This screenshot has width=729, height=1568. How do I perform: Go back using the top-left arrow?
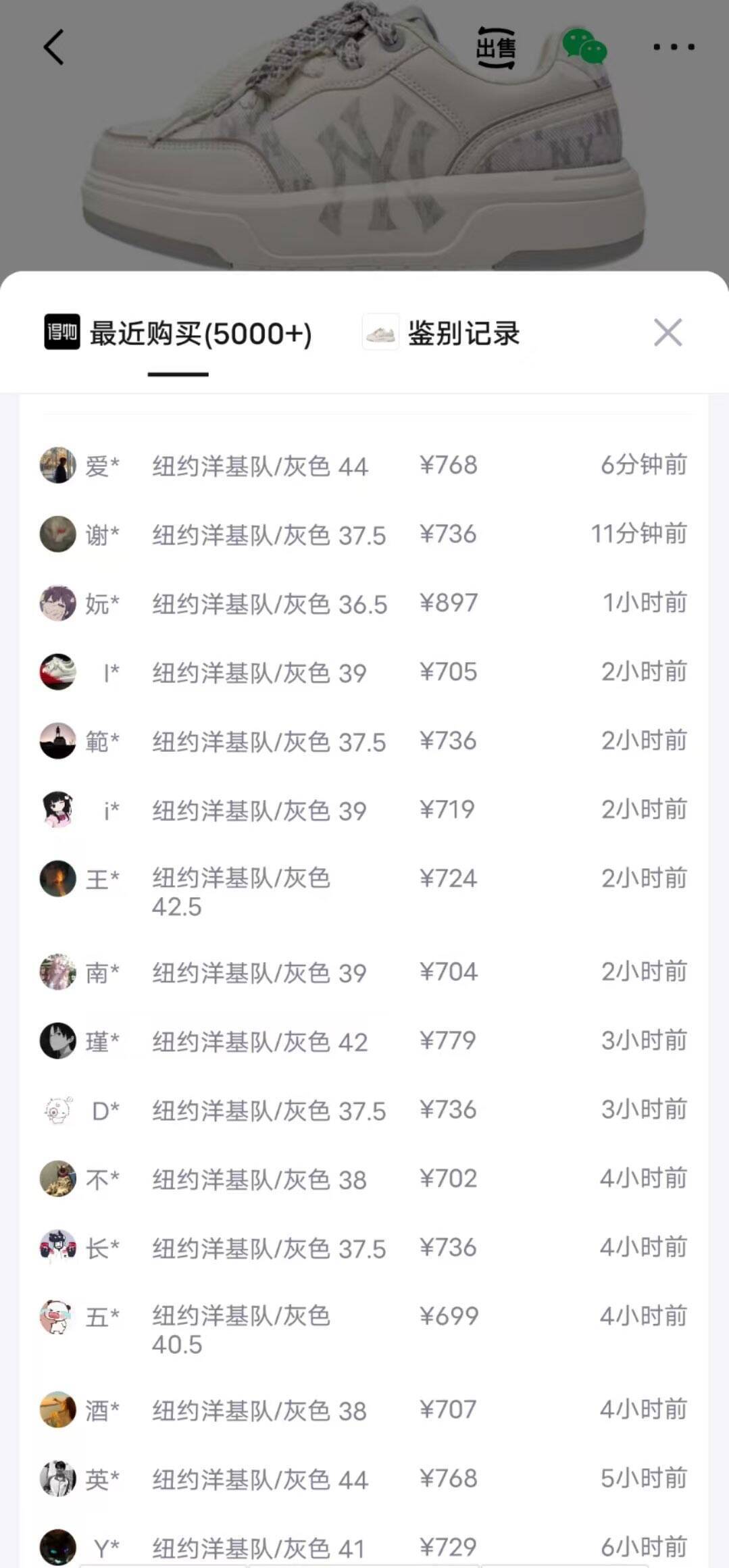pyautogui.click(x=54, y=47)
